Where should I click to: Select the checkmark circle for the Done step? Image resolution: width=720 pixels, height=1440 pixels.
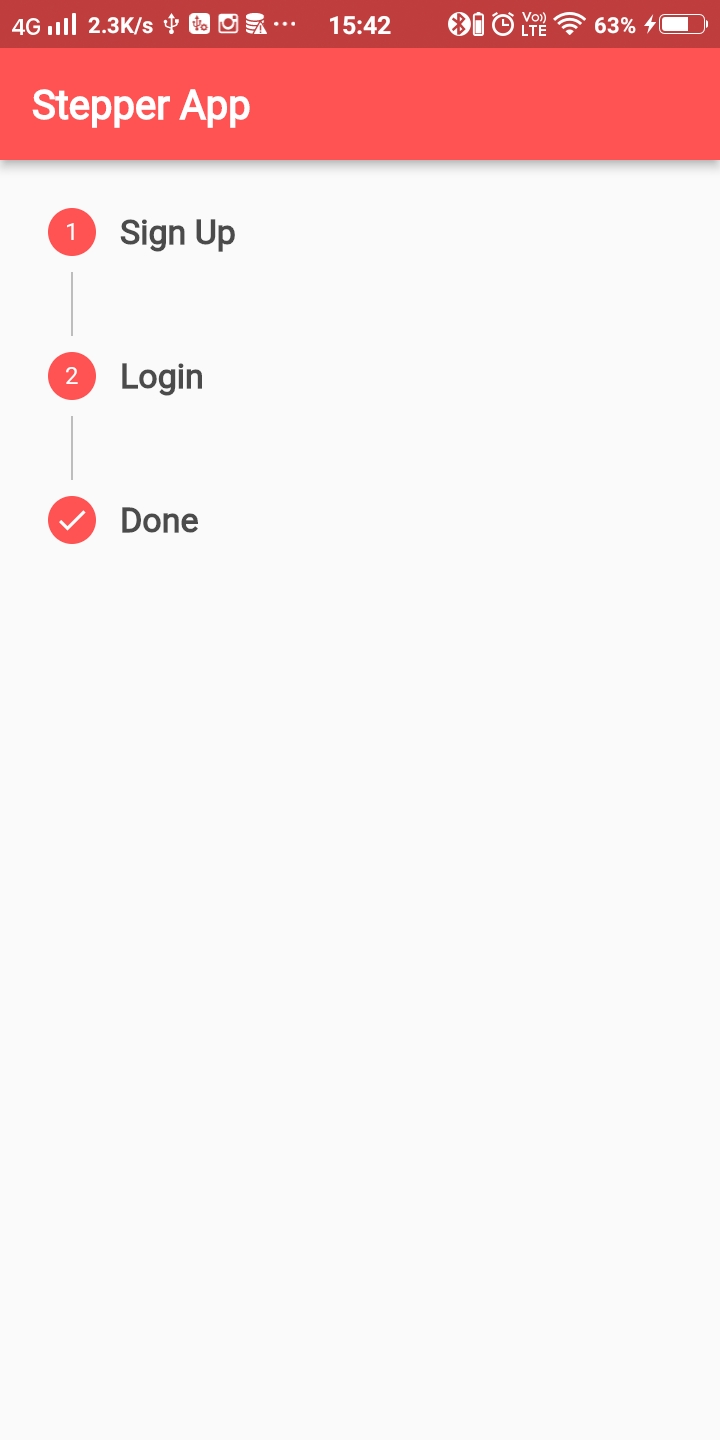(x=71, y=520)
